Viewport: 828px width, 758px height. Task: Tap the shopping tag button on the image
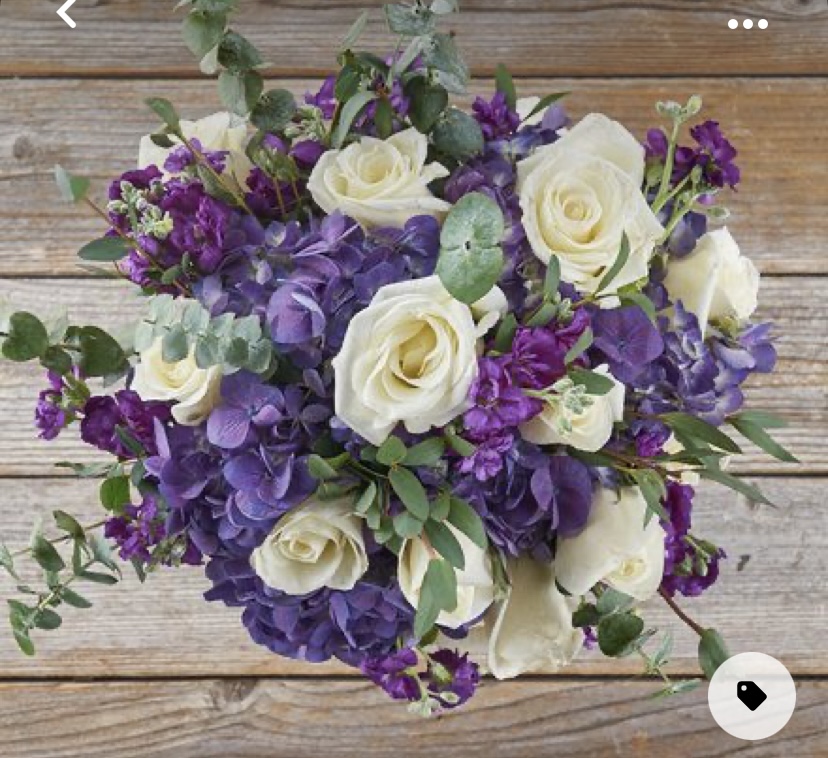point(751,696)
